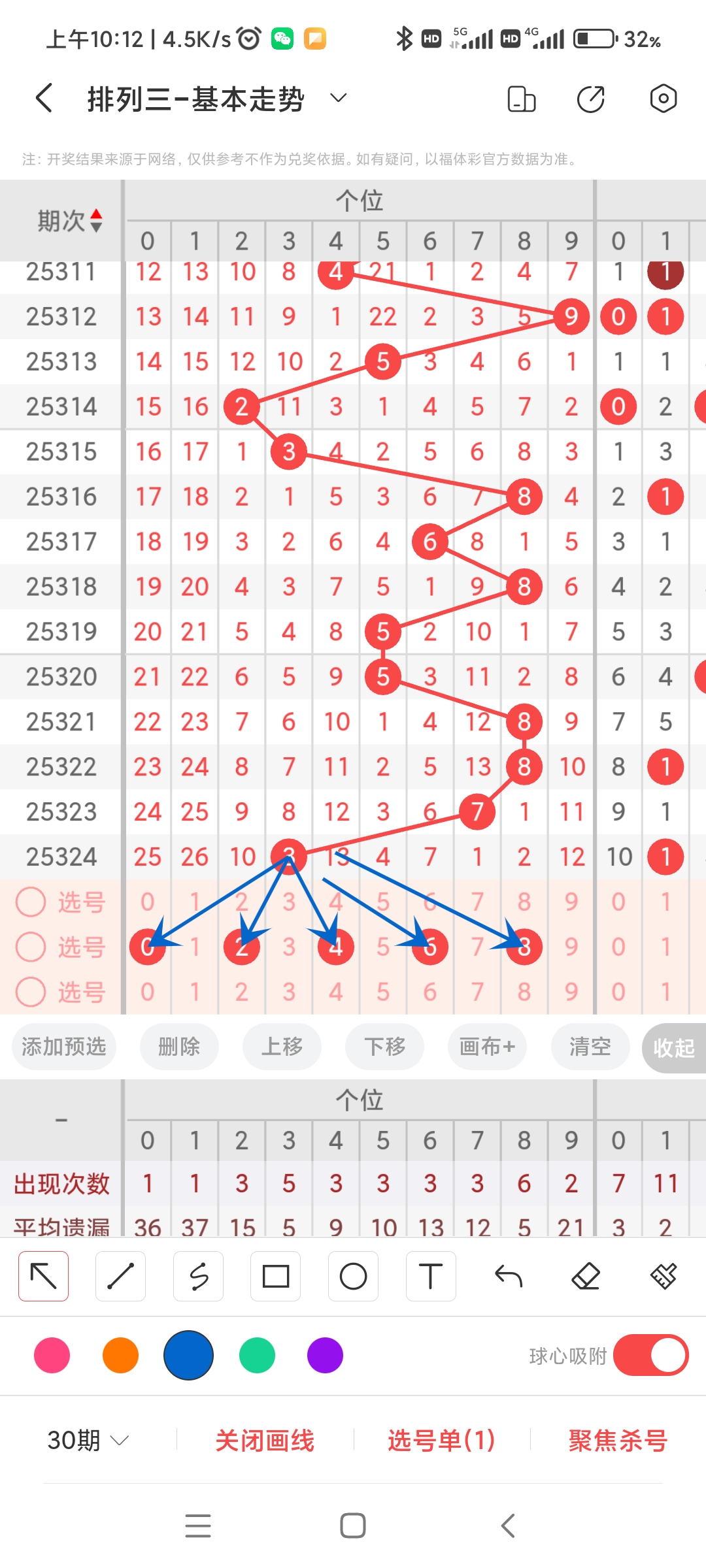The height and width of the screenshot is (1568, 706).
Task: Undo the last drawing action
Action: pos(509,1275)
